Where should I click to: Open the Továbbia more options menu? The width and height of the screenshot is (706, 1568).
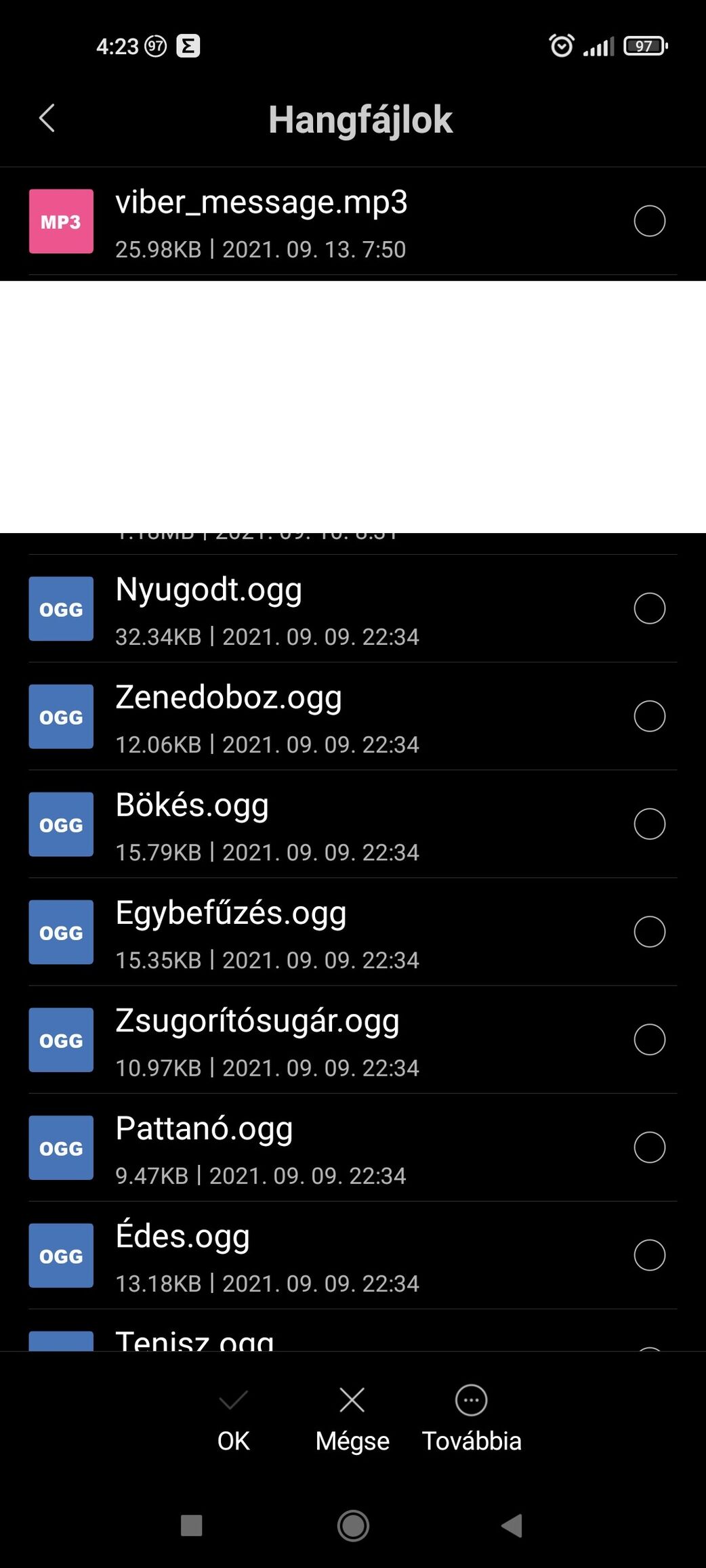472,1418
